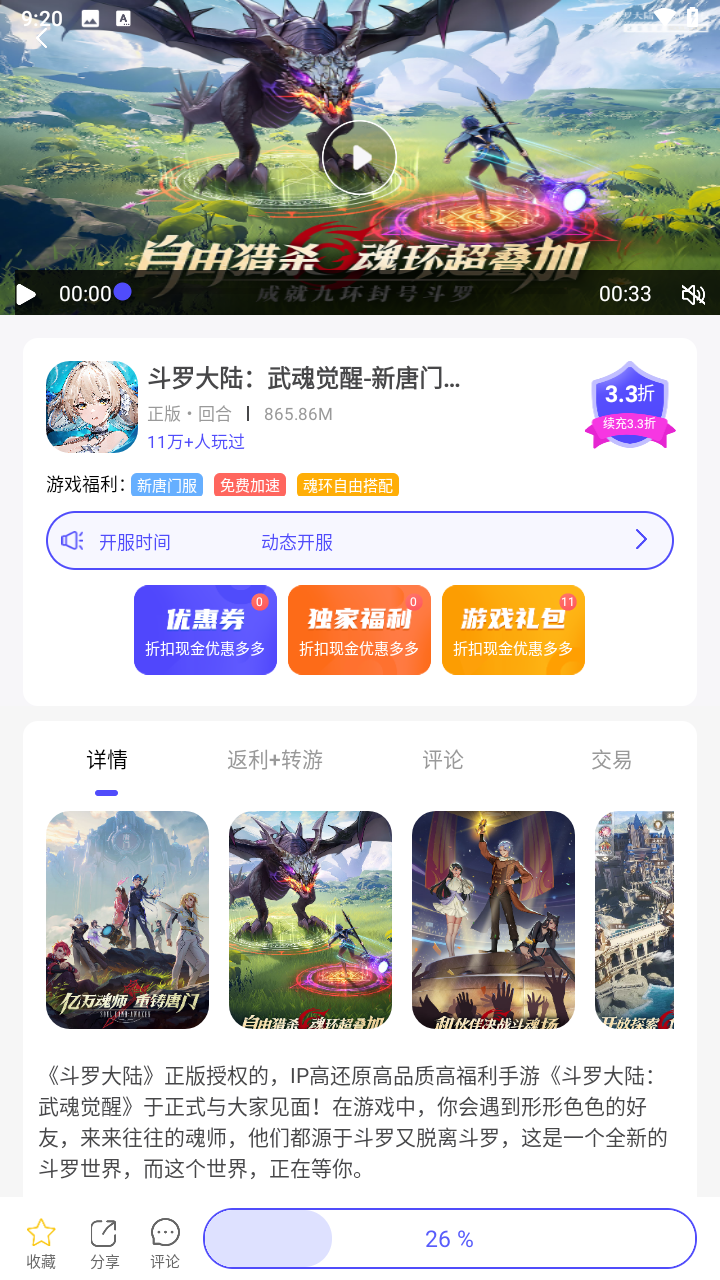Viewport: 720px width, 1280px height.
Task: Open 评论 from the bottom bar
Action: click(x=165, y=1243)
